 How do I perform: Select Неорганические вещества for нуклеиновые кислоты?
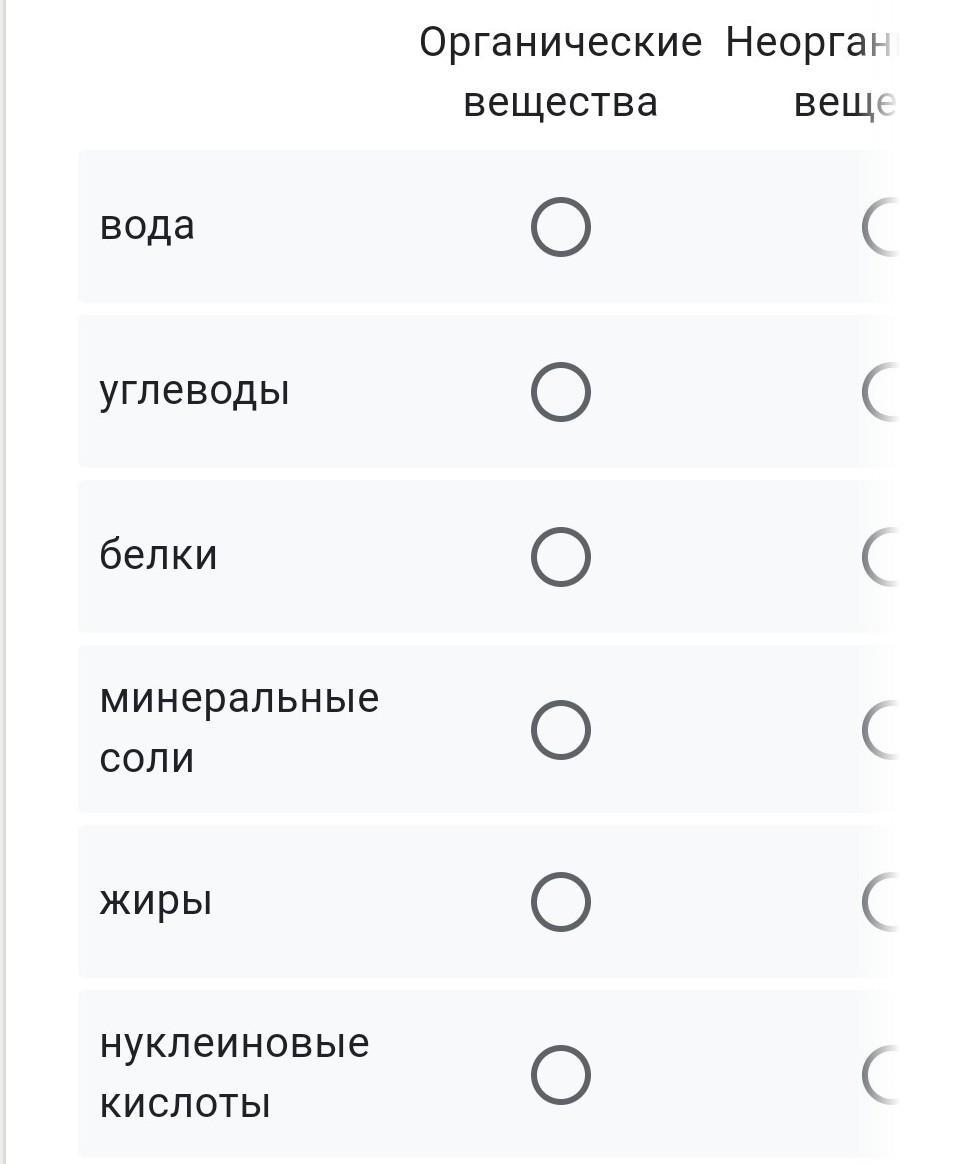pos(885,1075)
